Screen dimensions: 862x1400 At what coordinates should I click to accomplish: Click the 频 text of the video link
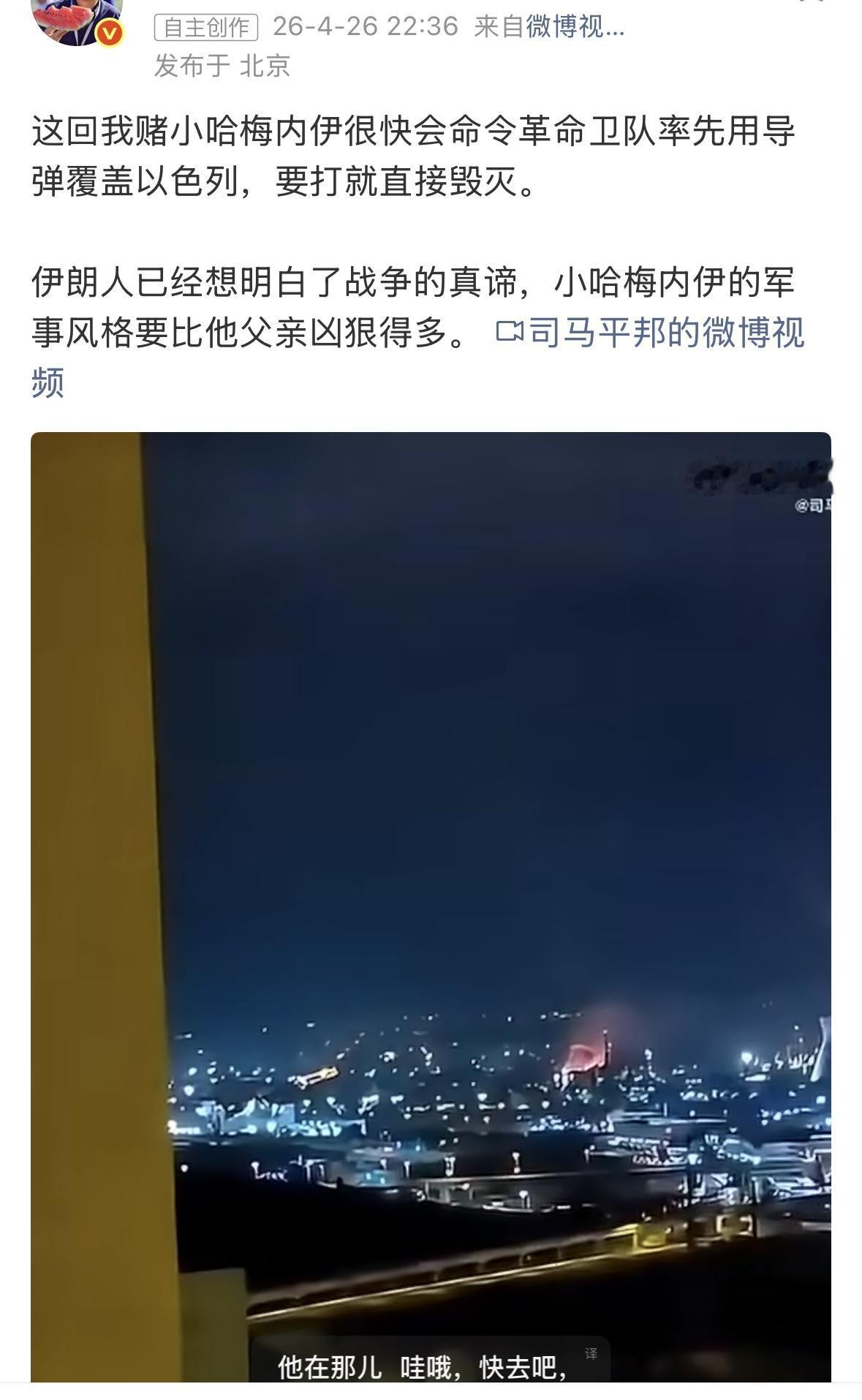click(48, 380)
